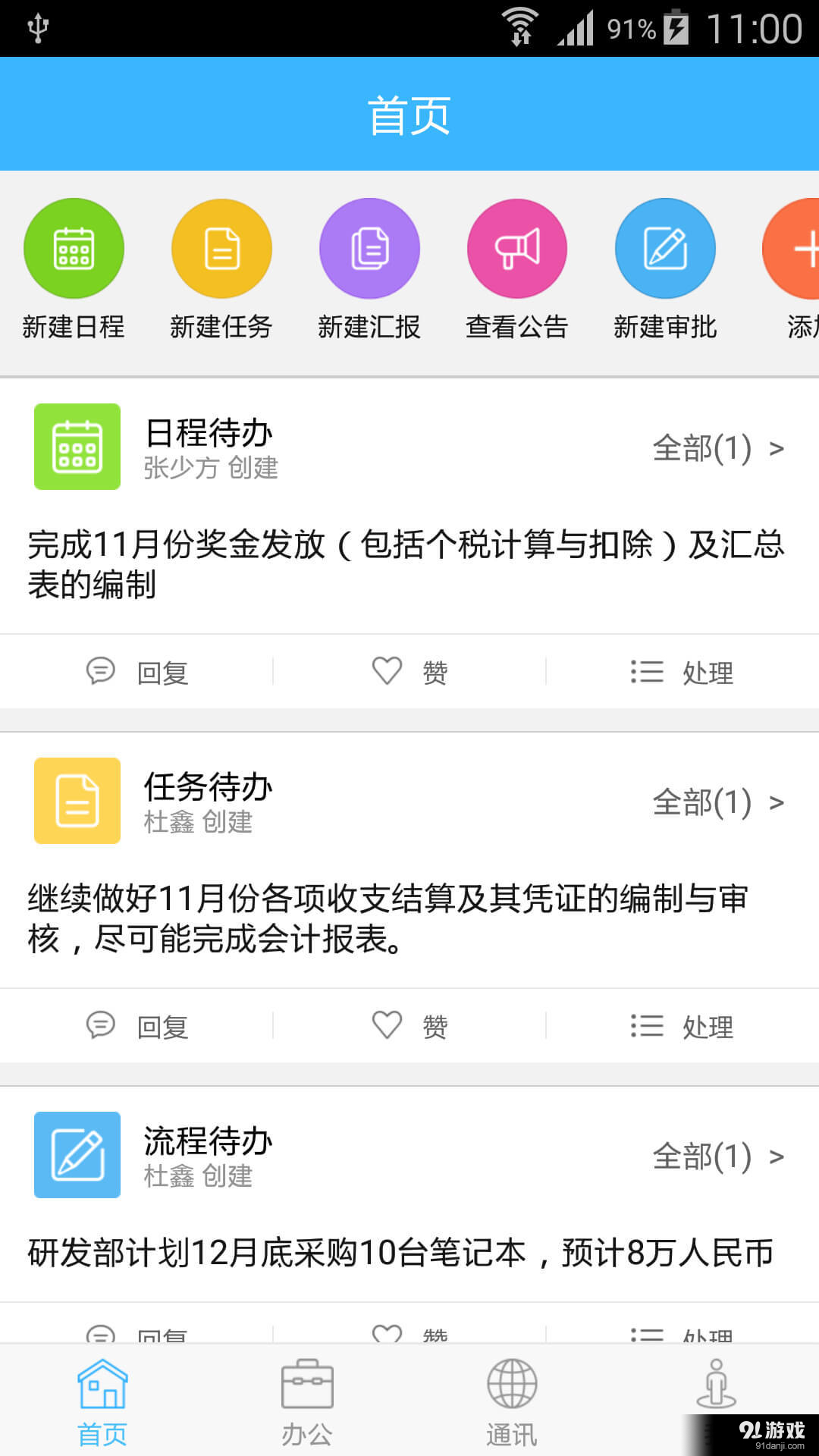The height and width of the screenshot is (1456, 819).
Task: Switch to the 办公 tab
Action: pyautogui.click(x=307, y=1399)
